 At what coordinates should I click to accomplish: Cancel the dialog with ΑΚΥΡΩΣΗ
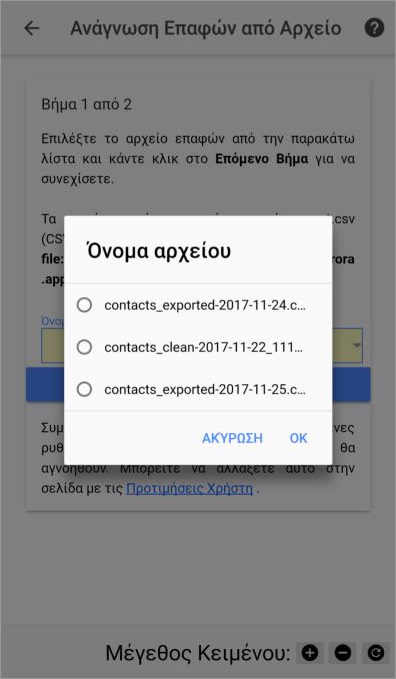click(232, 438)
